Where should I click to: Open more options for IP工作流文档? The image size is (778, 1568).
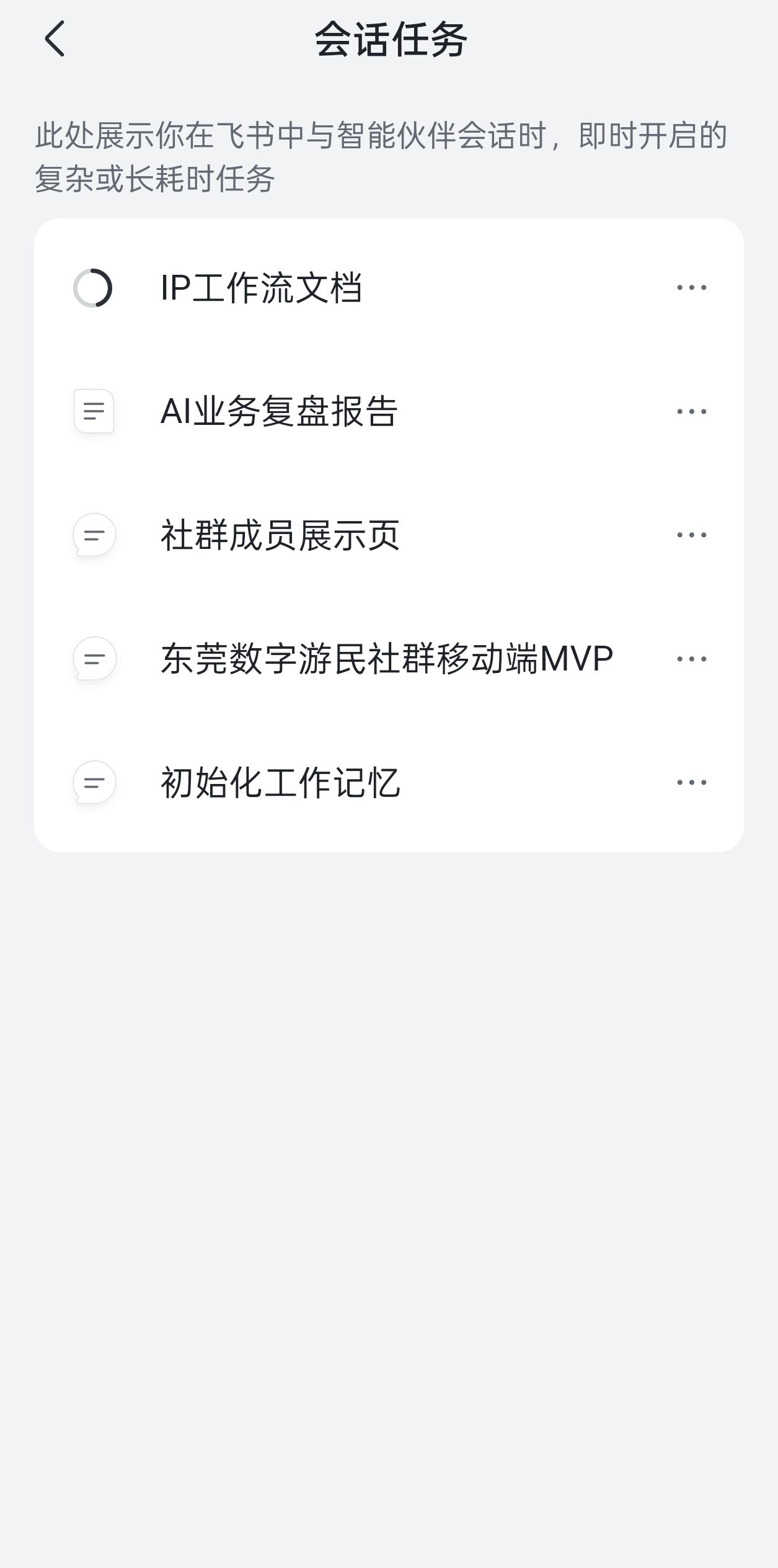[691, 288]
